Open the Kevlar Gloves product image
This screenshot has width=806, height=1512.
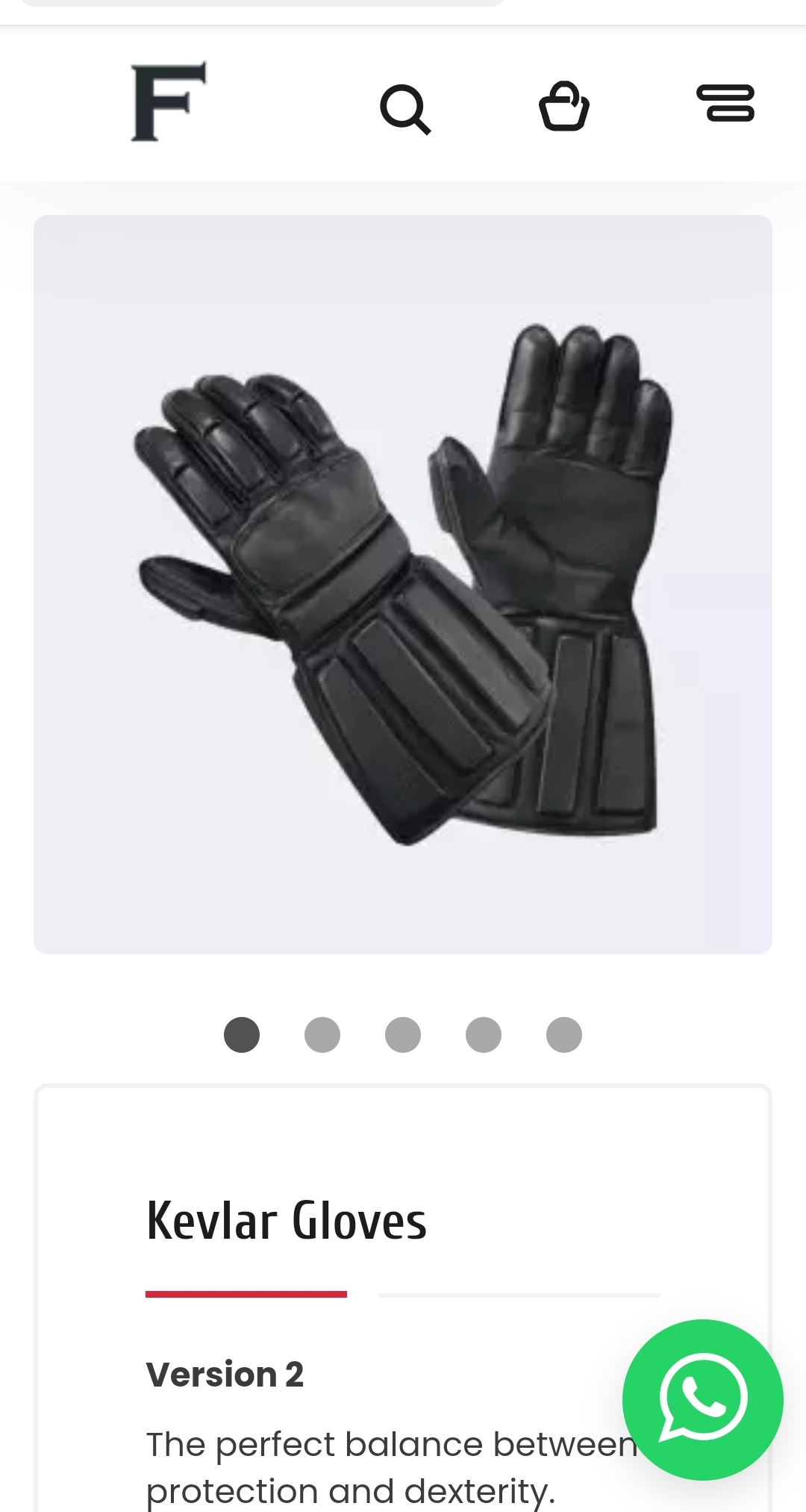pyautogui.click(x=403, y=584)
